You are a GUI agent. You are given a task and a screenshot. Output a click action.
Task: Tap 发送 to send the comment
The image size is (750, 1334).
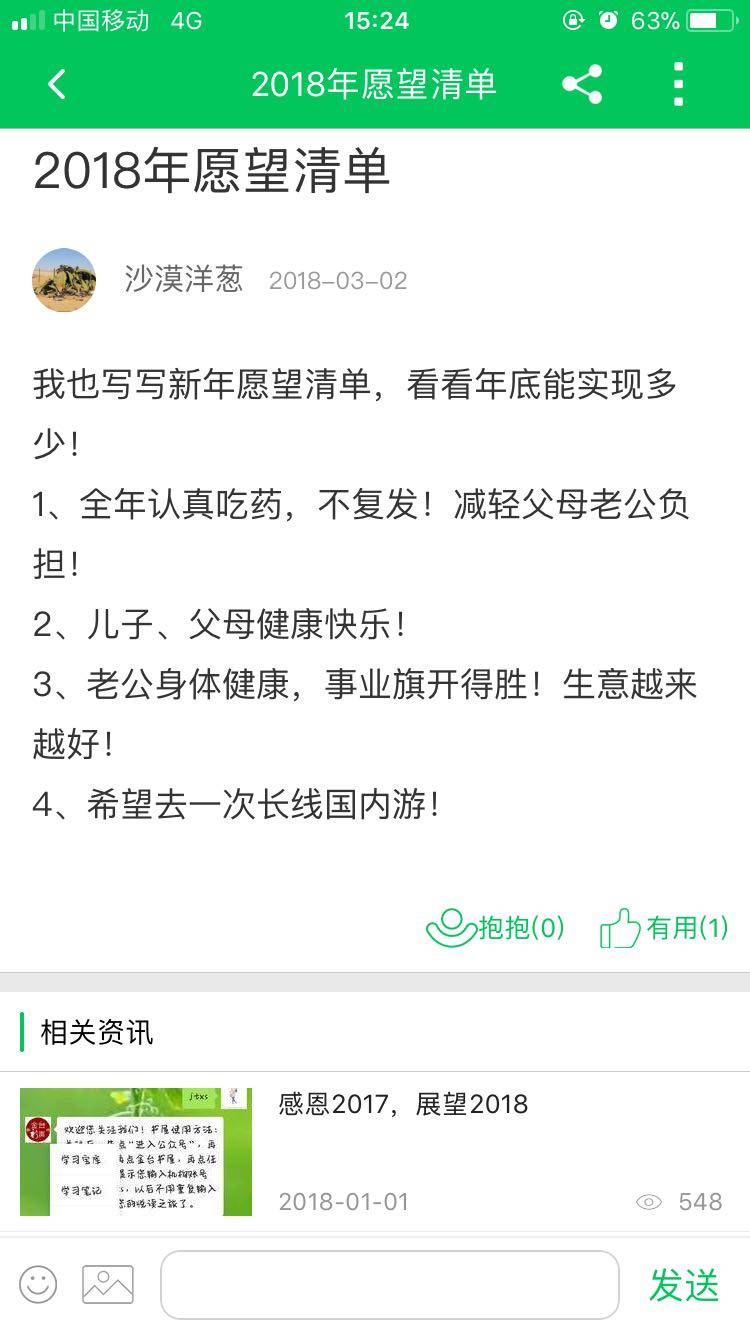[x=684, y=1285]
